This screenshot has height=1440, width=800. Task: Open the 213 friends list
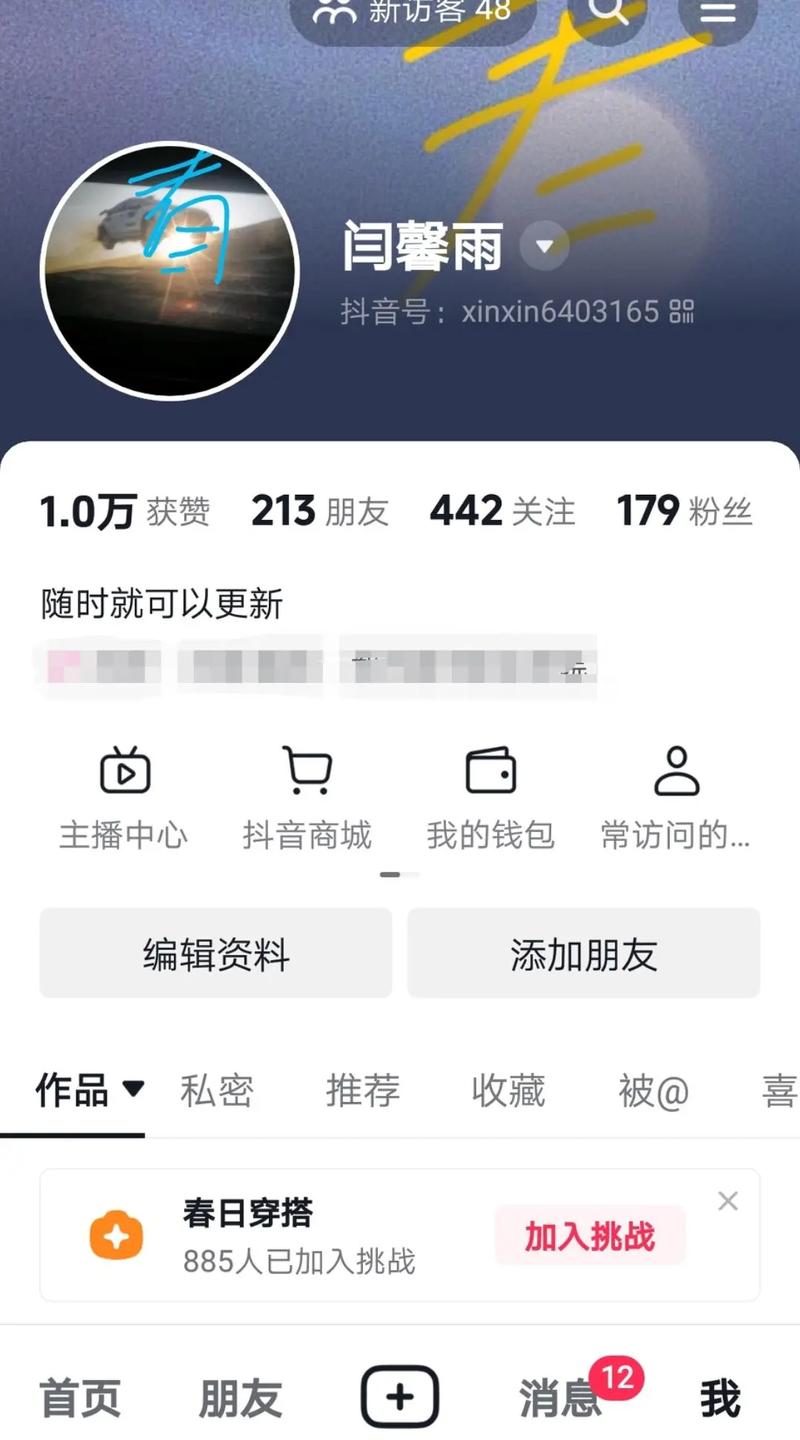click(320, 511)
